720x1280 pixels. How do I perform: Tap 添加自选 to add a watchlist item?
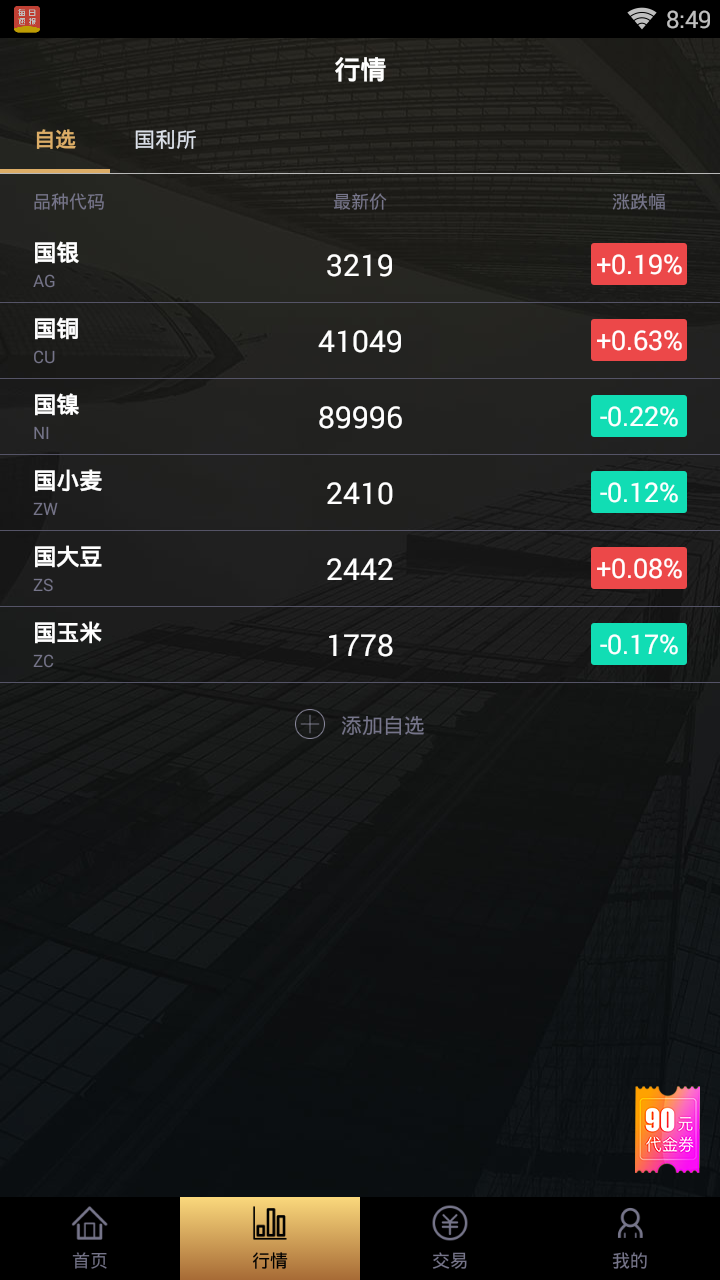pyautogui.click(x=360, y=725)
